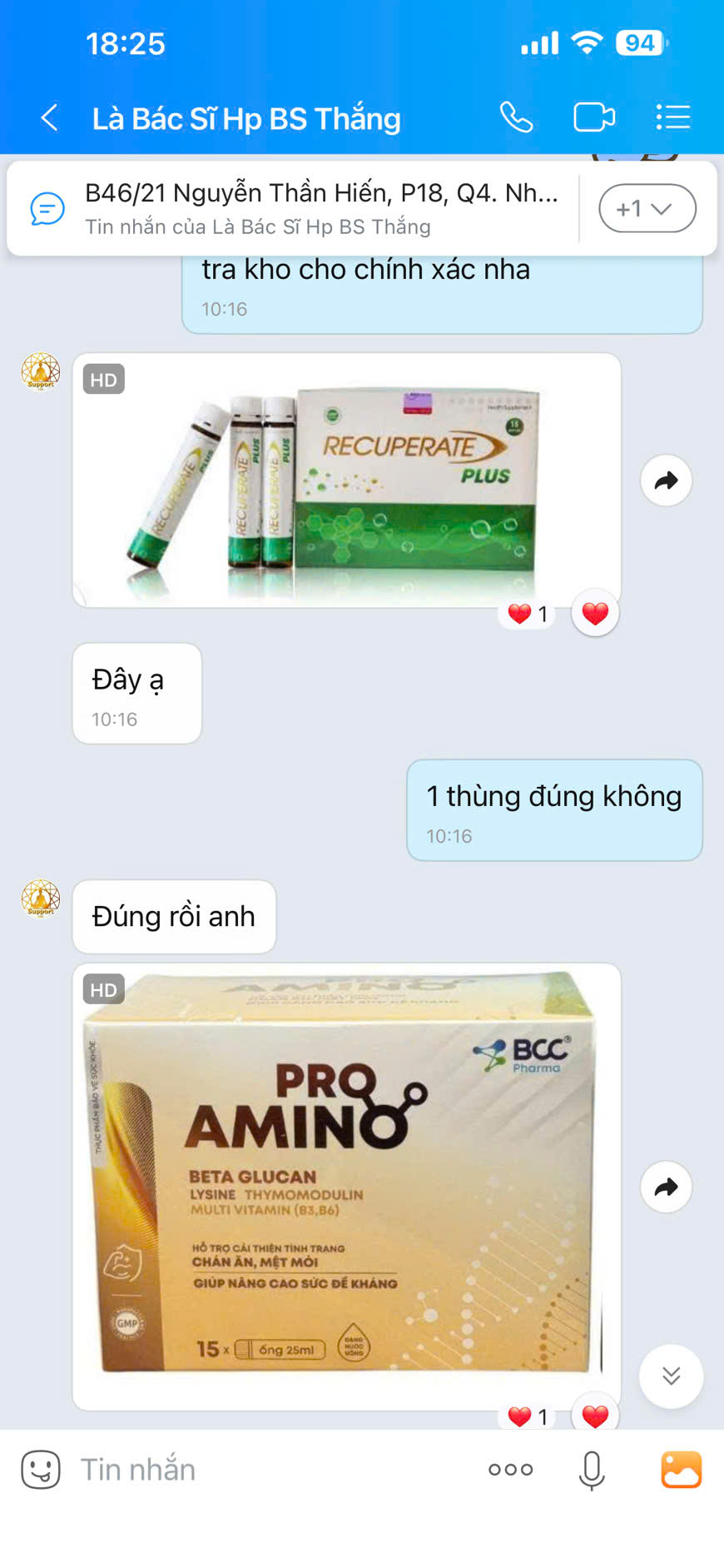Image resolution: width=724 pixels, height=1568 pixels.
Task: Start a video call from the chat header
Action: (593, 117)
